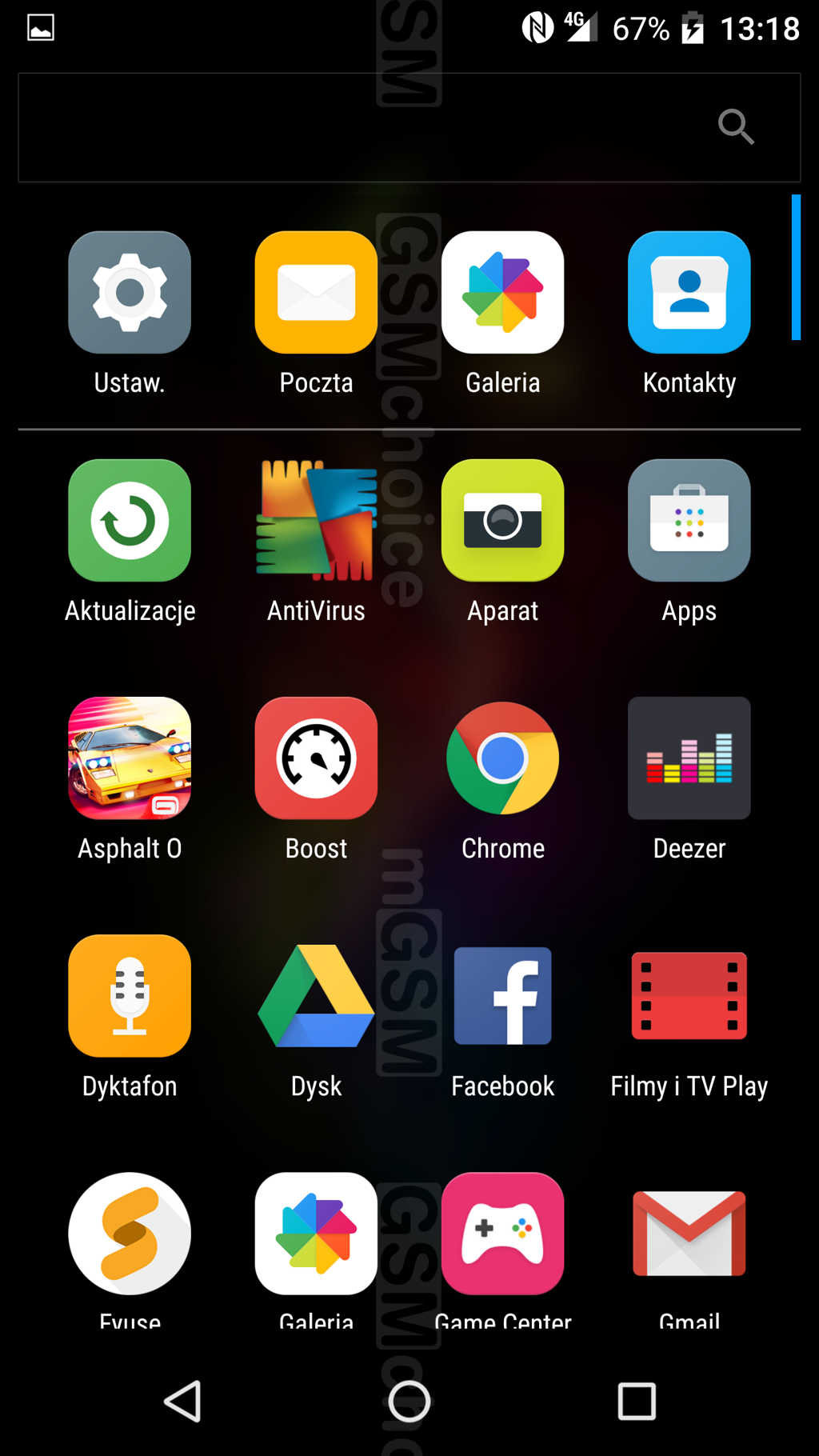The height and width of the screenshot is (1456, 819).
Task: Launch AVG AntiVirus
Action: point(316,521)
